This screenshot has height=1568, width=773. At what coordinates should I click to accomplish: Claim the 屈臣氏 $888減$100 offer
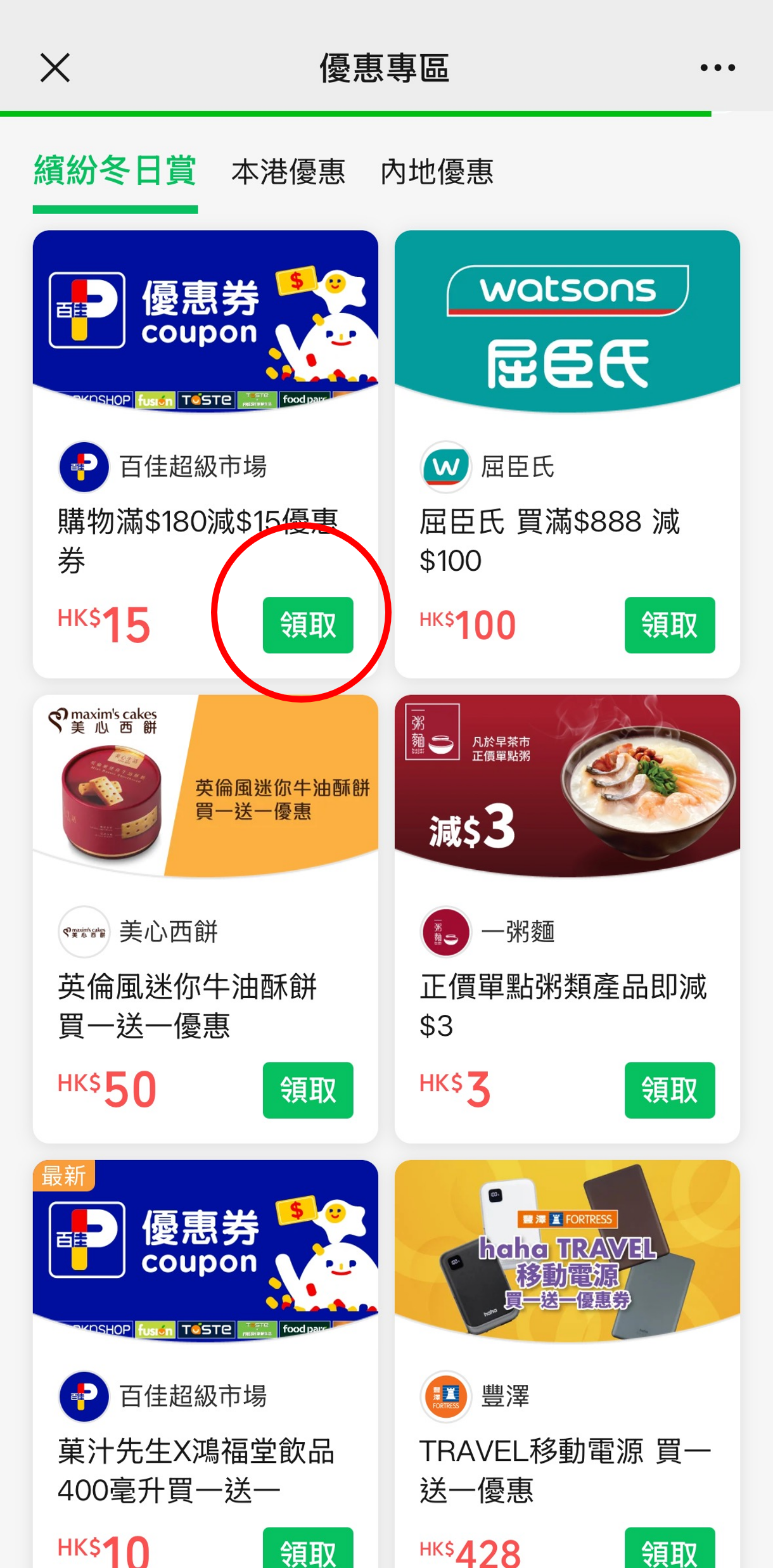669,625
